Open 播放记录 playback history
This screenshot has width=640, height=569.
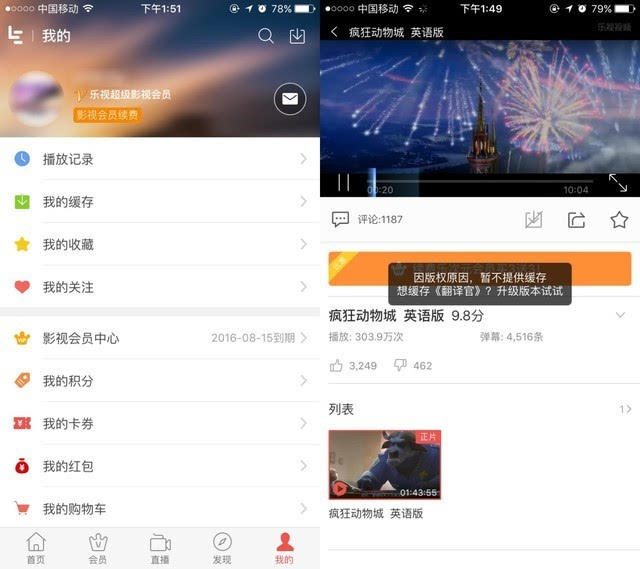click(x=160, y=159)
